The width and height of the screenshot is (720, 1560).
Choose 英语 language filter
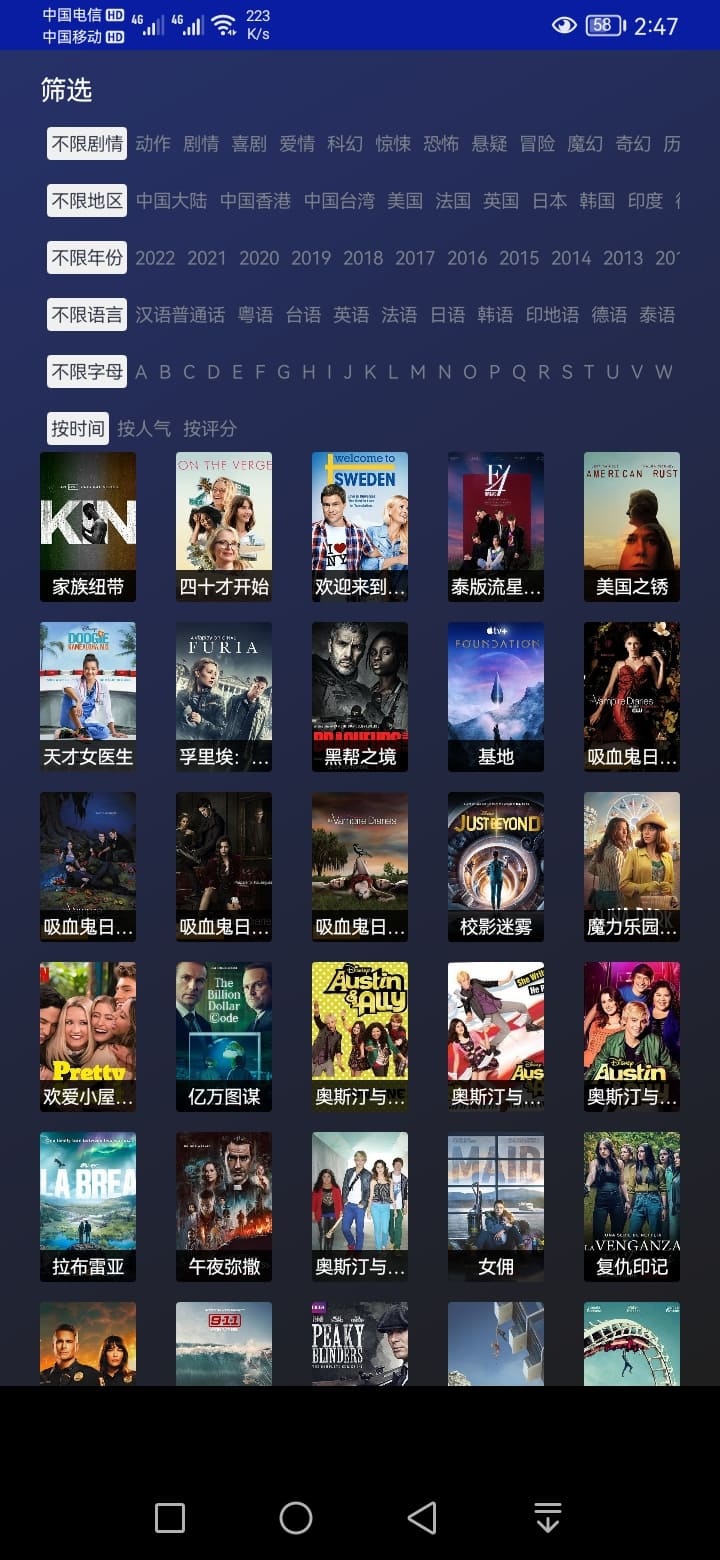coord(351,315)
